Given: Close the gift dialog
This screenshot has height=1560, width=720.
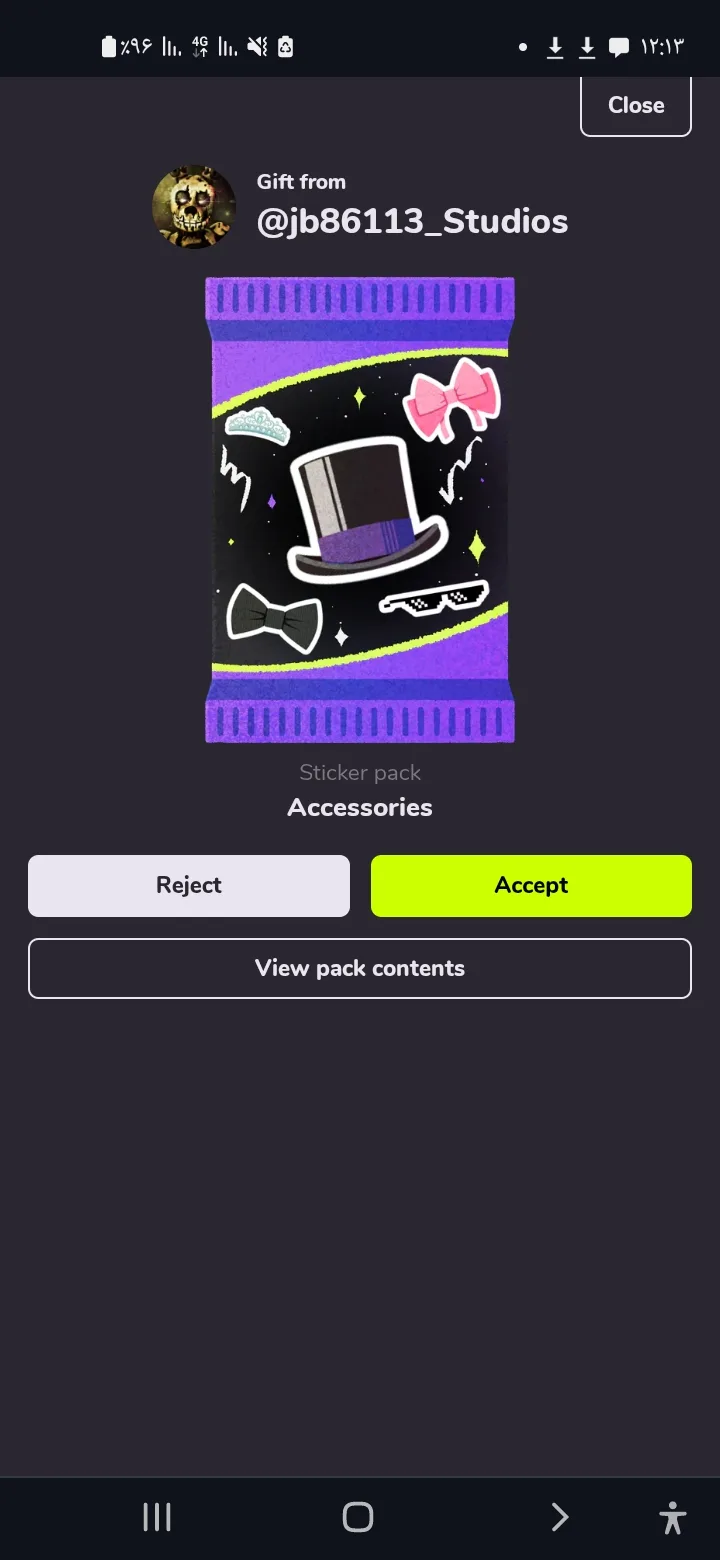Looking at the screenshot, I should [x=636, y=105].
